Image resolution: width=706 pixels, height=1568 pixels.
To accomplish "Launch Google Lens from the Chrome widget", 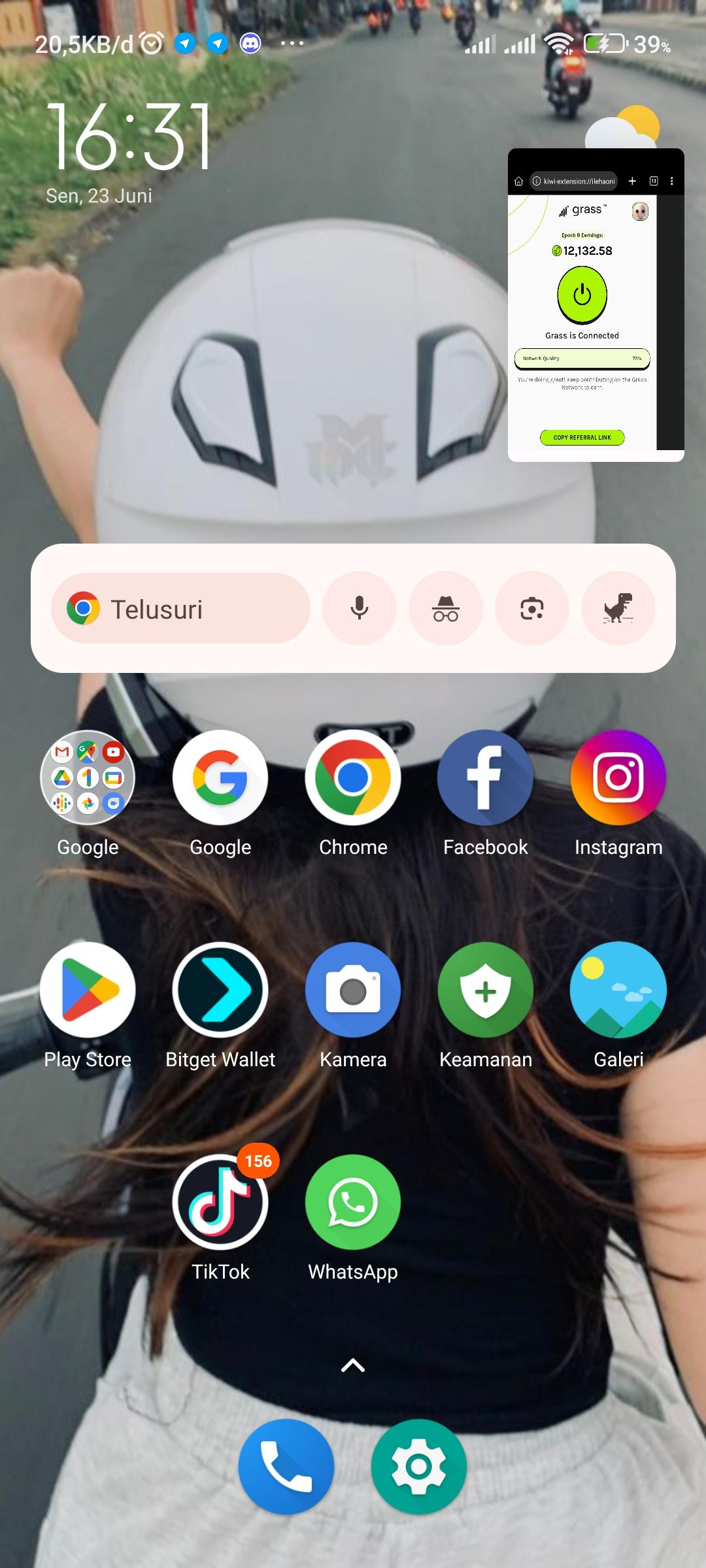I will pyautogui.click(x=531, y=608).
